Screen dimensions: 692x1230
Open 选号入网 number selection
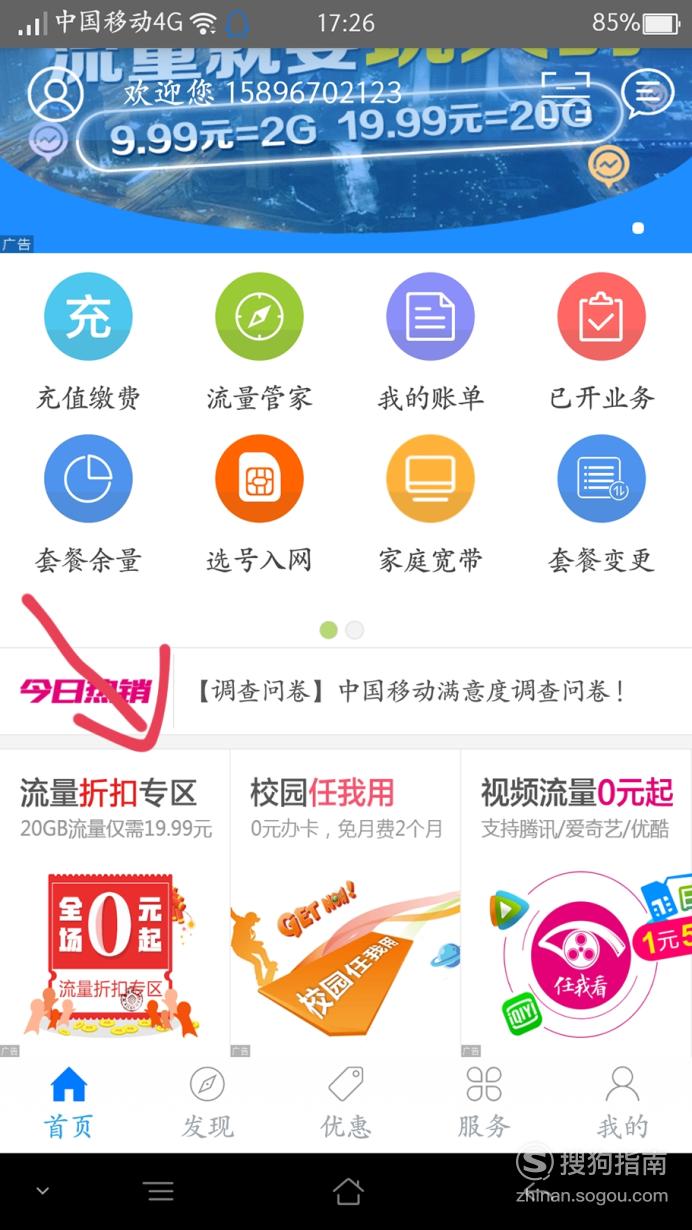pyautogui.click(x=259, y=505)
